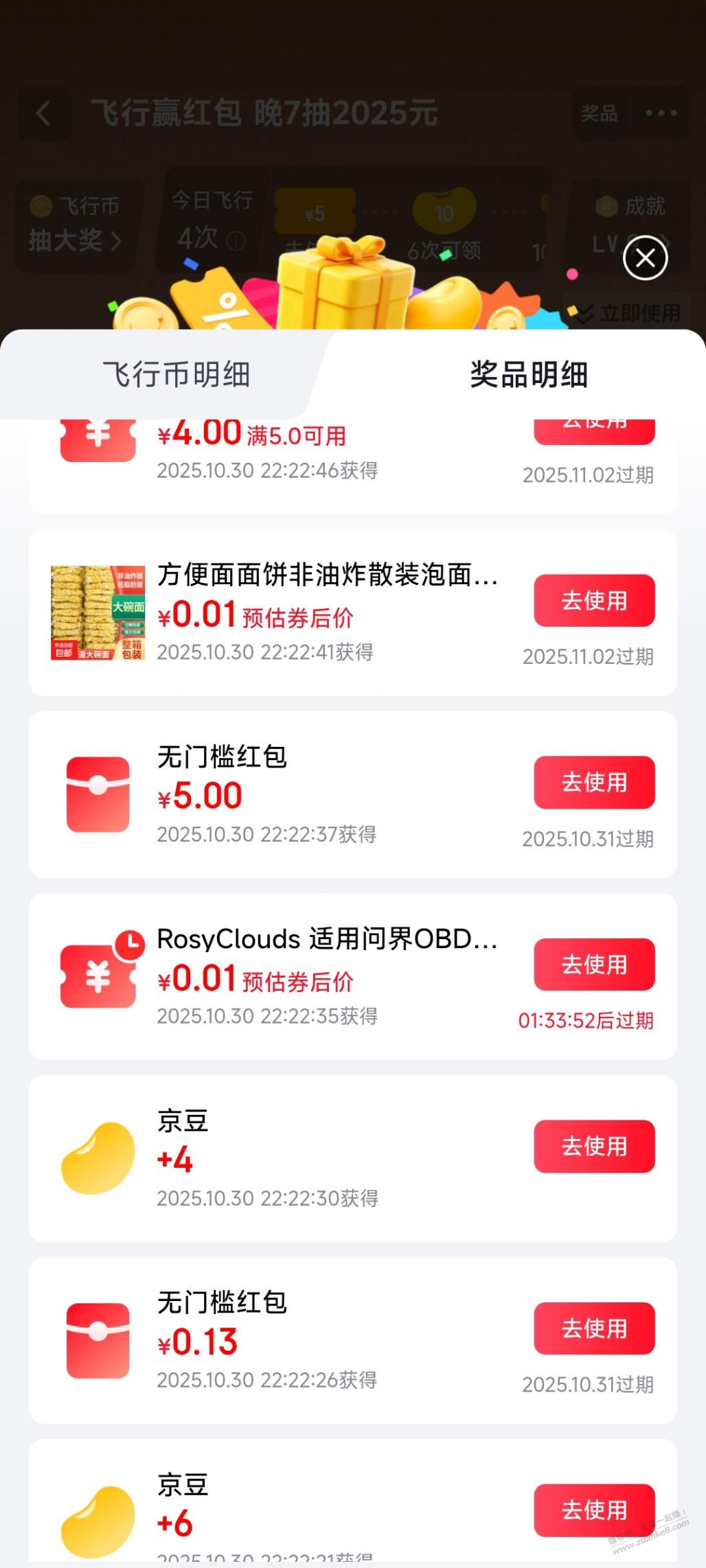706x1568 pixels.
Task: Use the ¥4.00 满5.0可用 coupon
Action: coord(594,430)
